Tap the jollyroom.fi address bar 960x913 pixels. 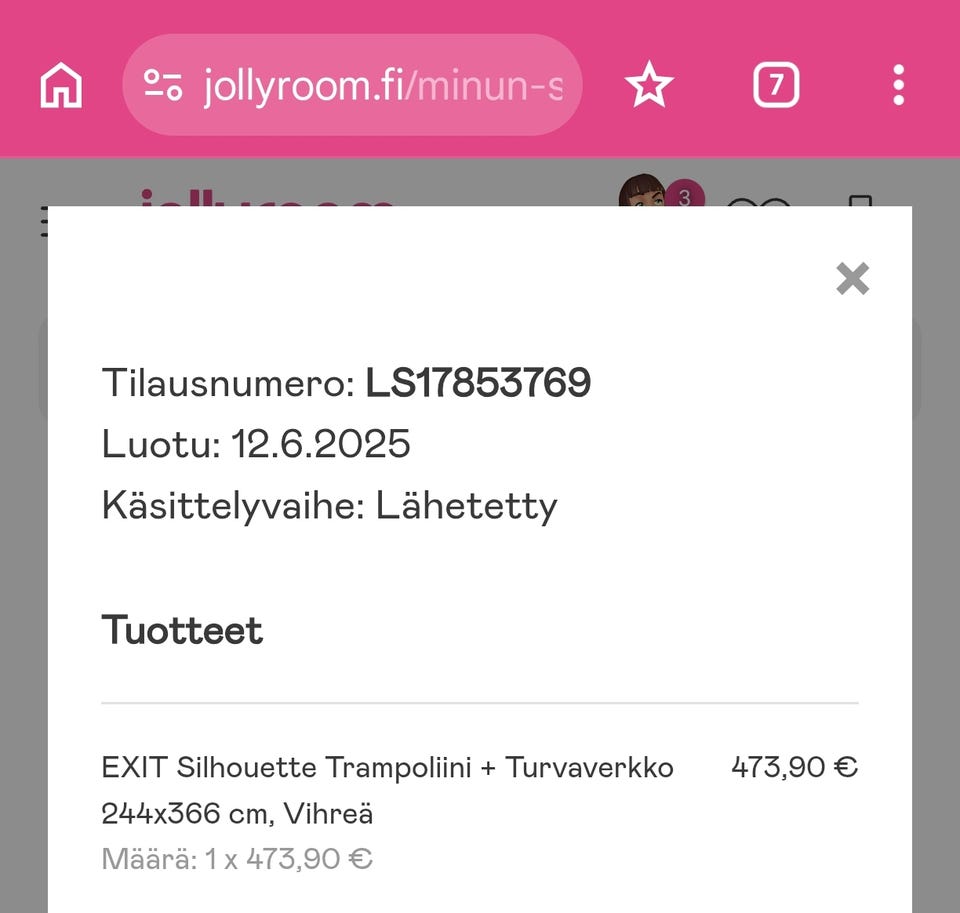tap(382, 86)
